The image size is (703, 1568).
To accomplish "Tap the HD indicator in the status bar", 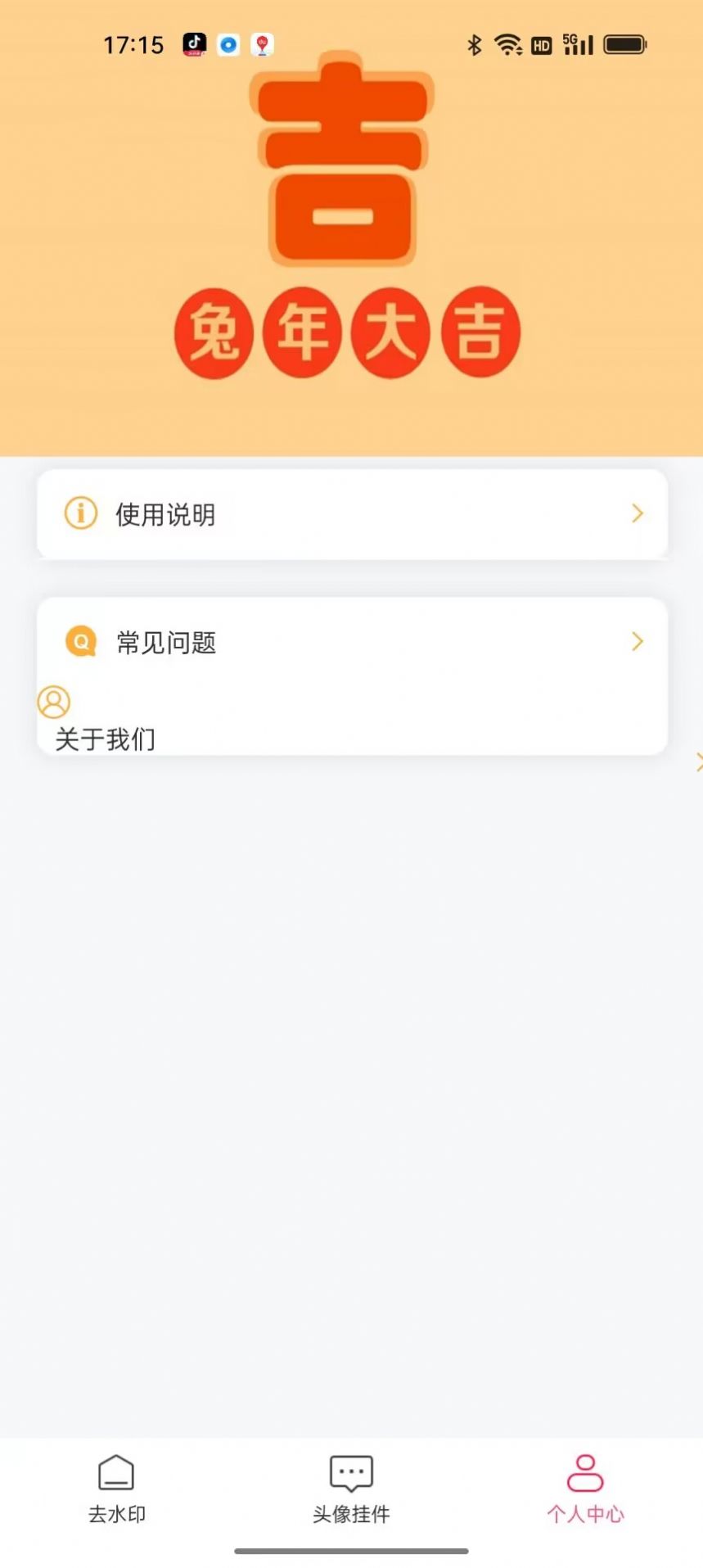I will pos(540,44).
